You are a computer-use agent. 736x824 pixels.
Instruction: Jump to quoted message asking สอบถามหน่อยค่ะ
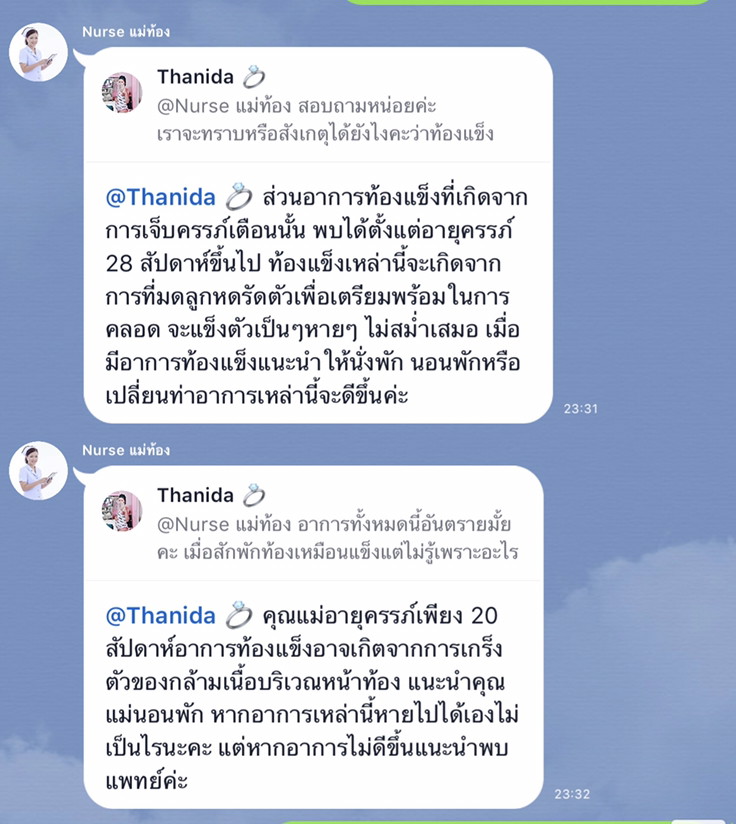pyautogui.click(x=320, y=106)
